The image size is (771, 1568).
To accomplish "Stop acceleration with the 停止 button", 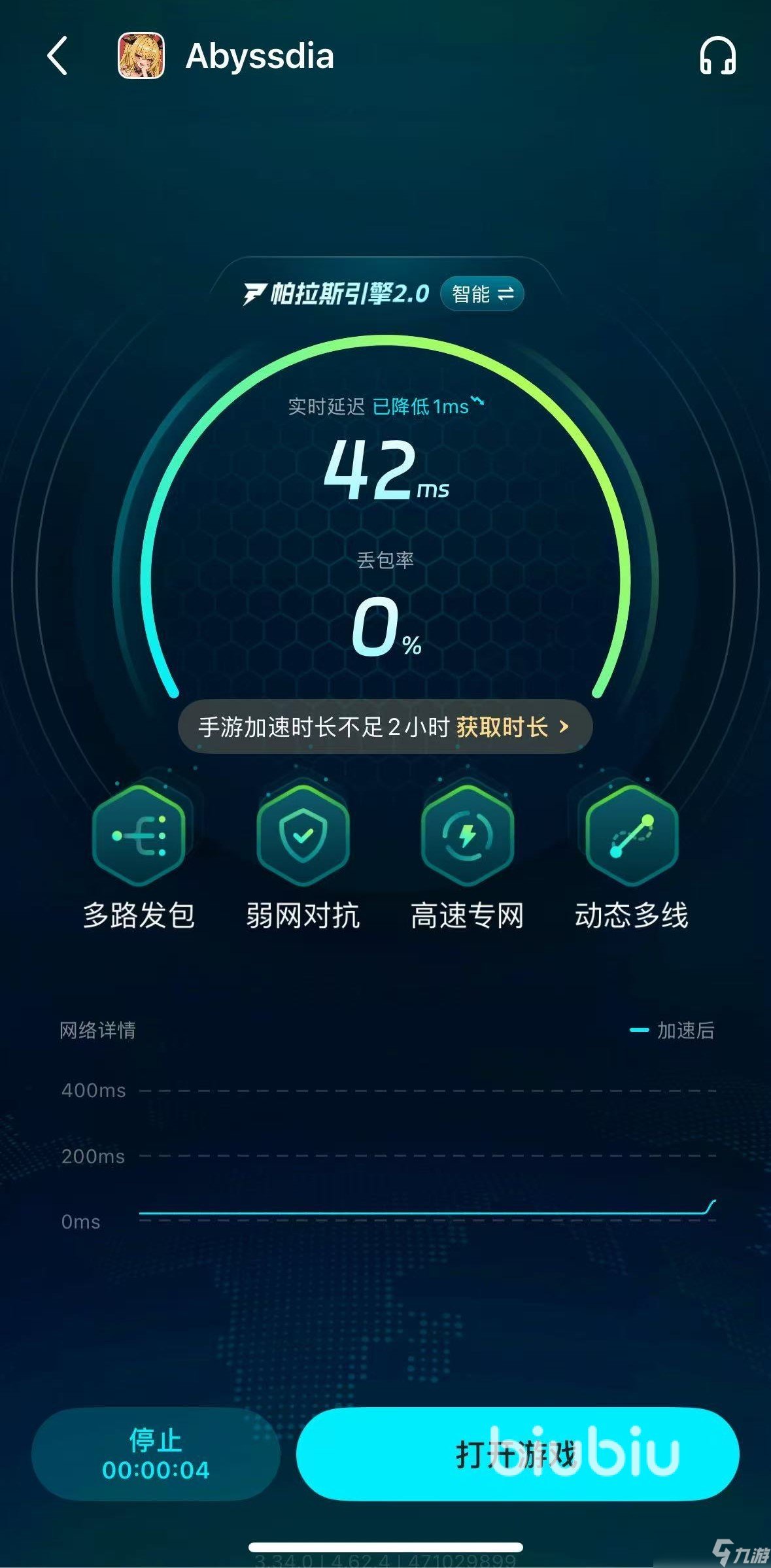I will [x=156, y=1454].
